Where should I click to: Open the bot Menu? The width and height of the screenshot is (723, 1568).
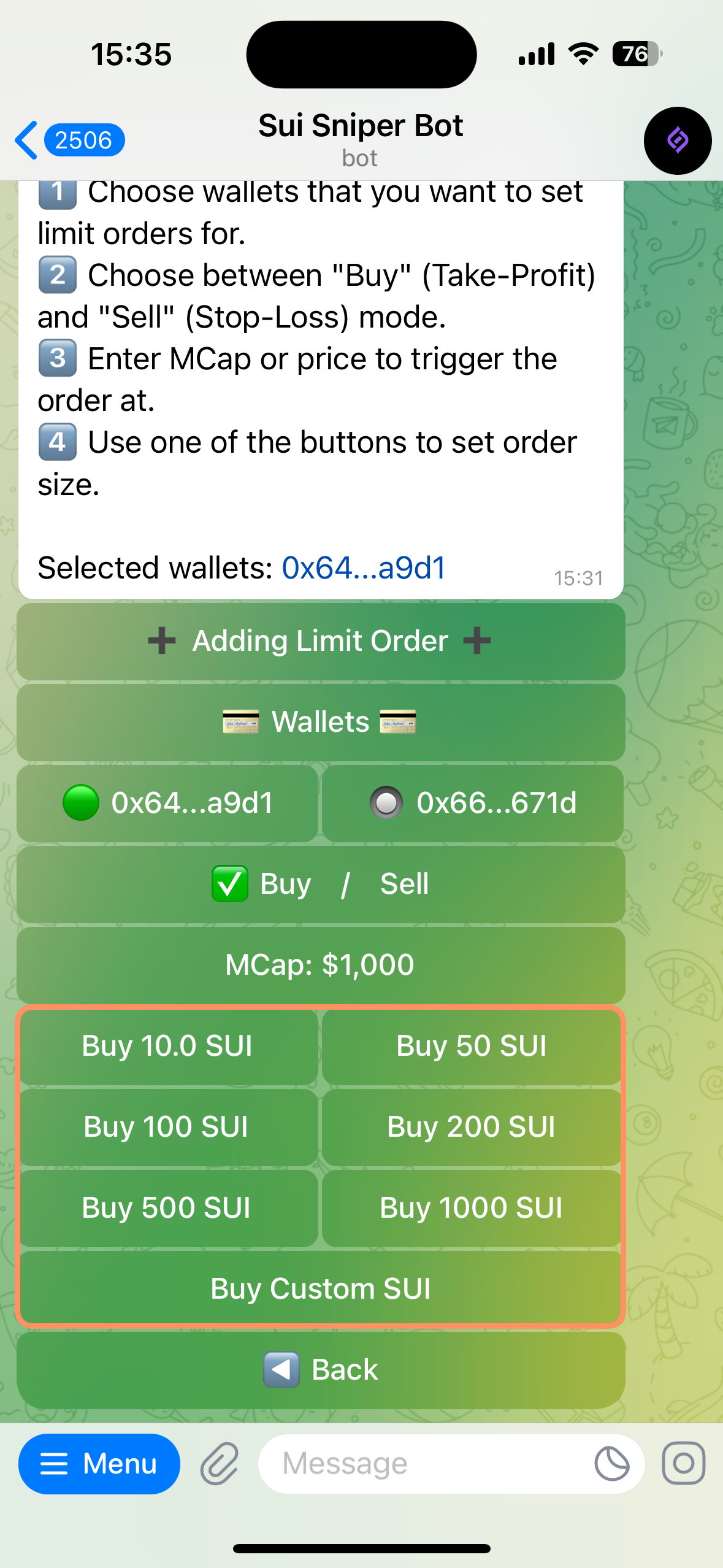(x=99, y=1464)
